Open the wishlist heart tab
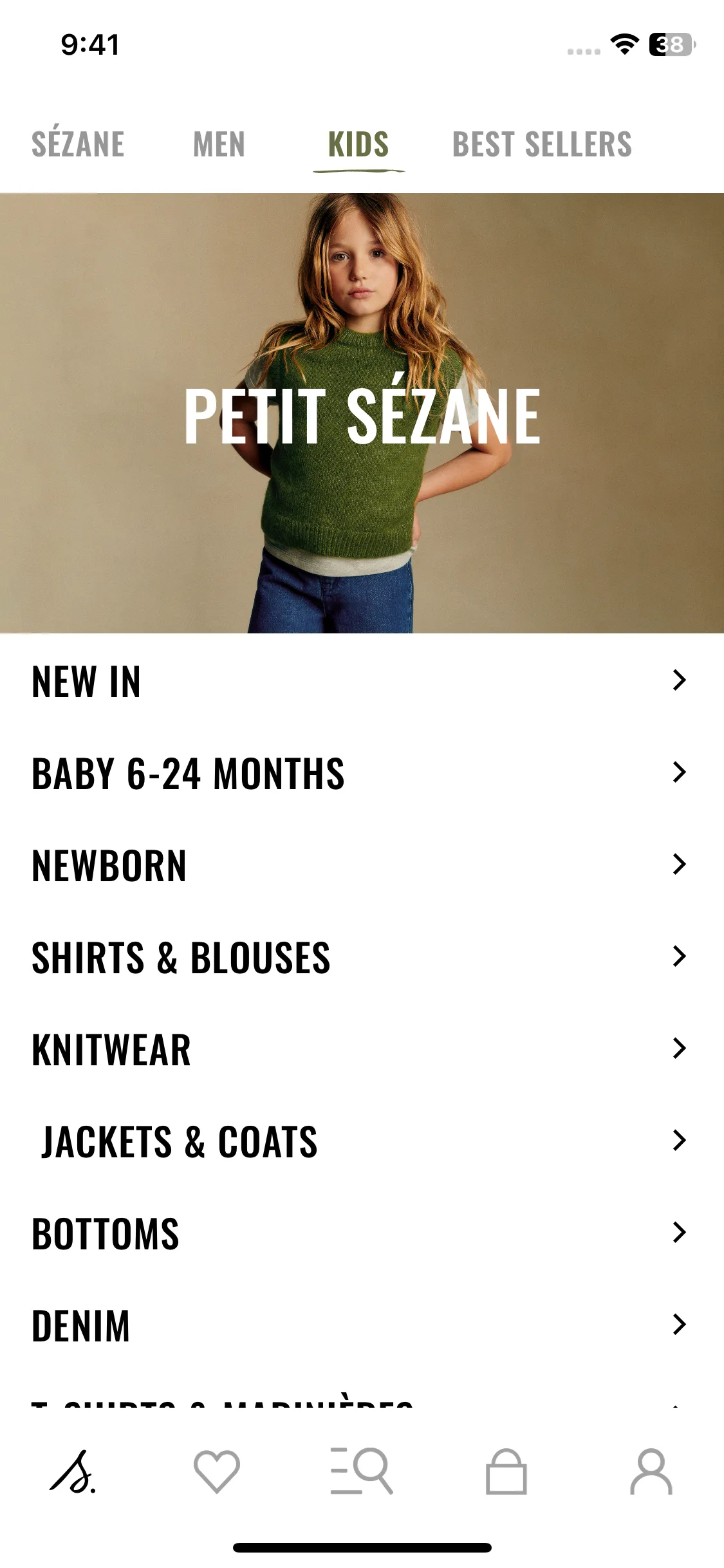The width and height of the screenshot is (724, 1568). pos(217,1471)
